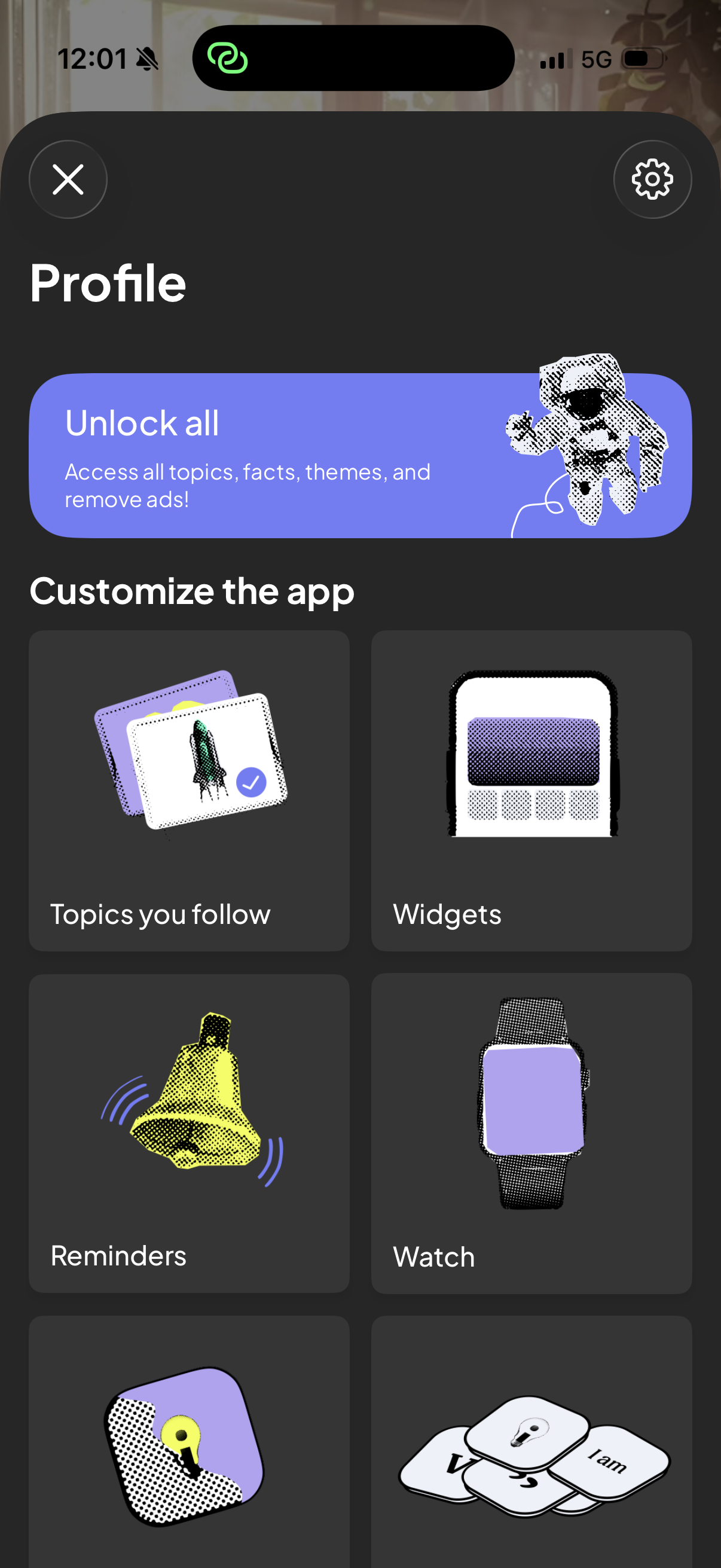
Task: Open settings via the gear icon
Action: point(652,180)
